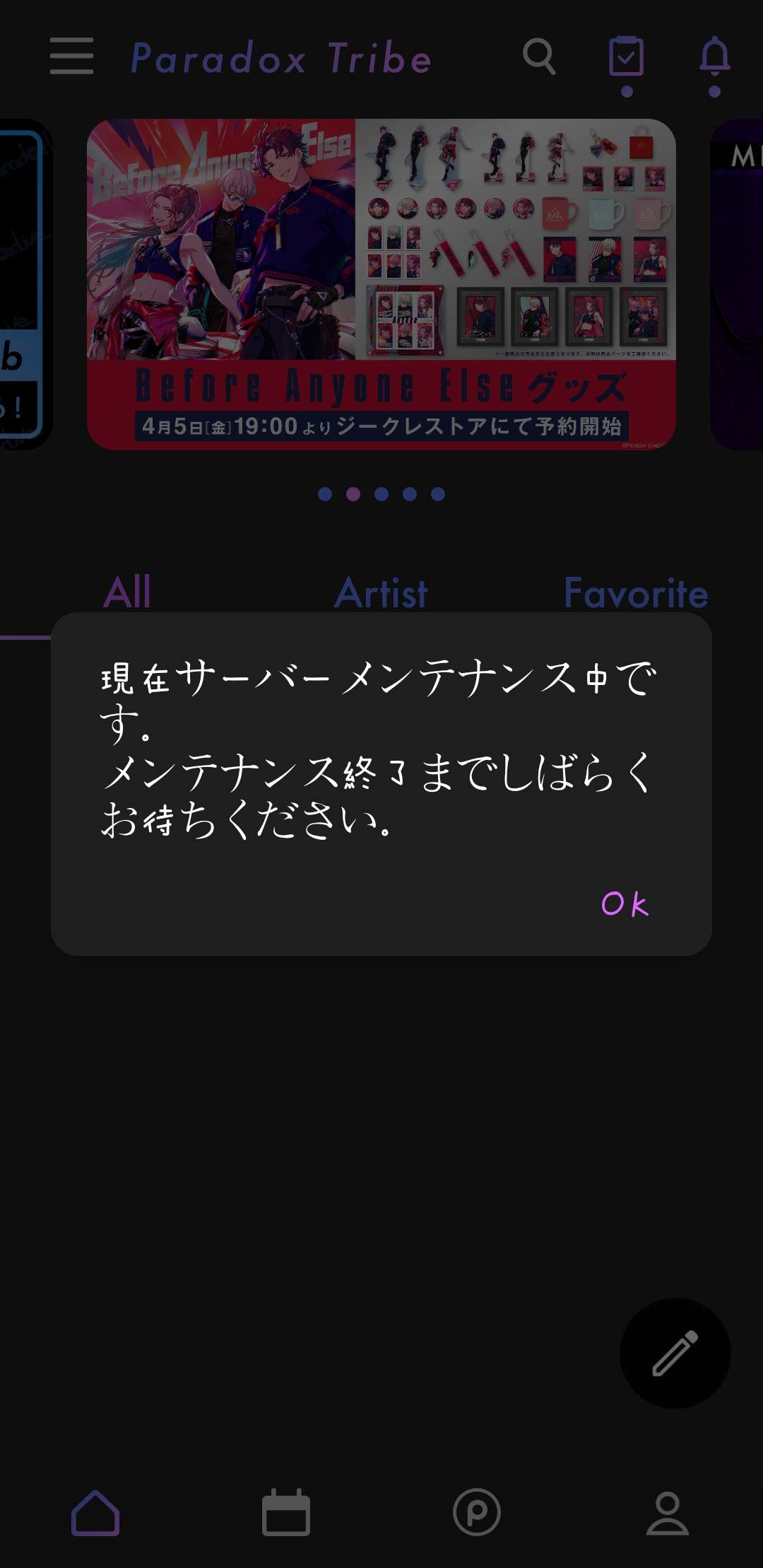The width and height of the screenshot is (763, 1568).
Task: Open the search icon
Action: (539, 59)
